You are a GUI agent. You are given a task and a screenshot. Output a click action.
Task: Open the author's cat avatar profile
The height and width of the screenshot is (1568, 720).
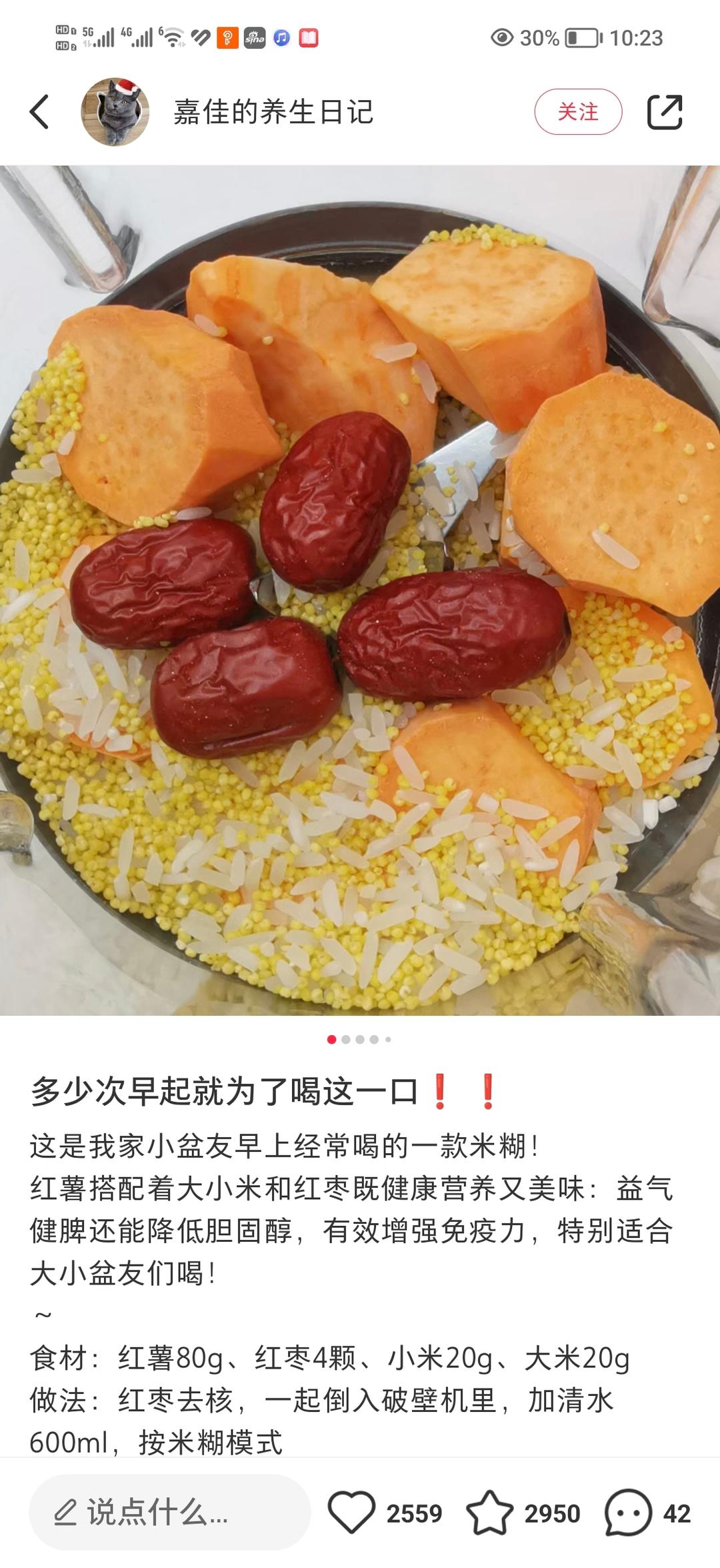115,111
